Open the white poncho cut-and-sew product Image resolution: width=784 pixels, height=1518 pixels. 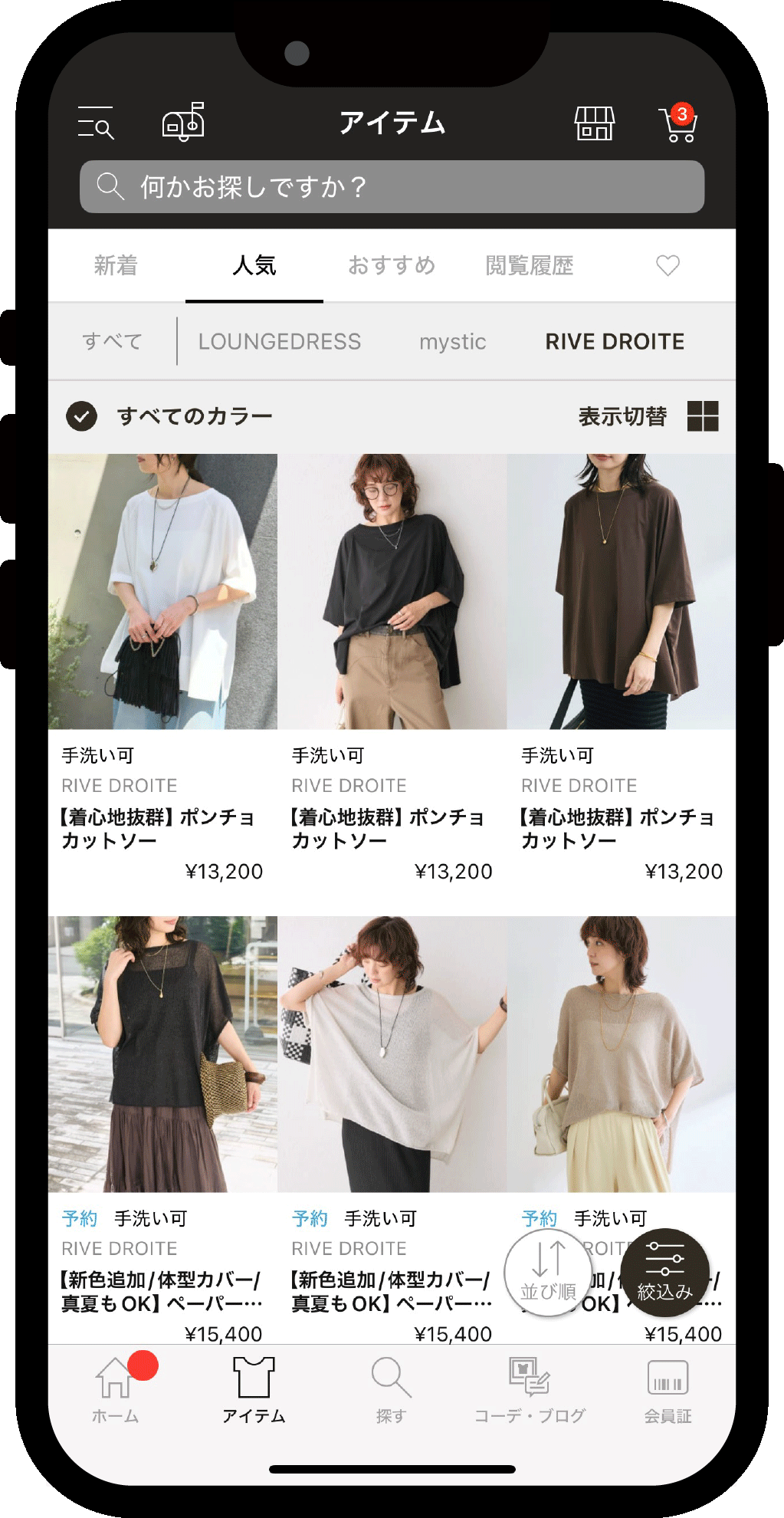click(162, 590)
